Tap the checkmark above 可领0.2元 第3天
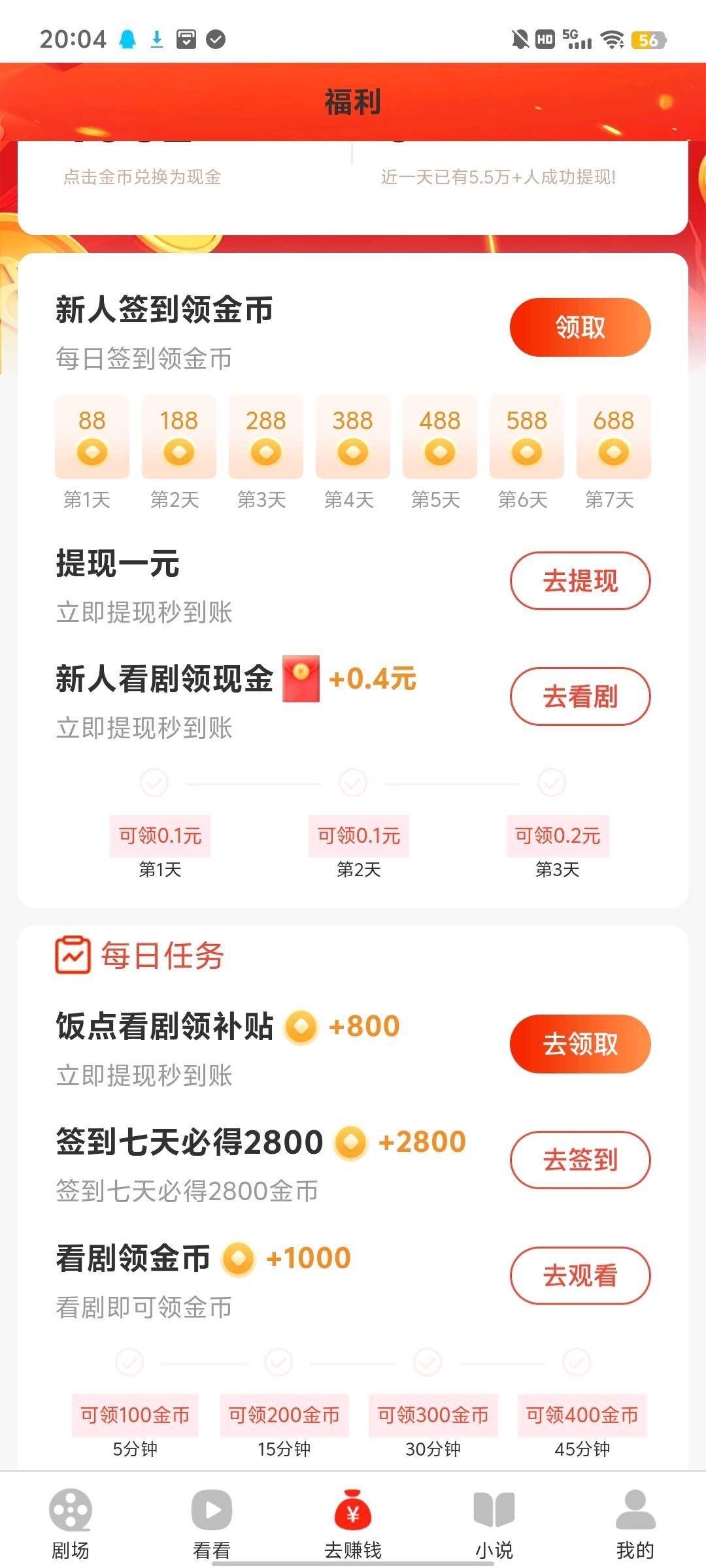This screenshot has width=706, height=1568. click(x=550, y=783)
